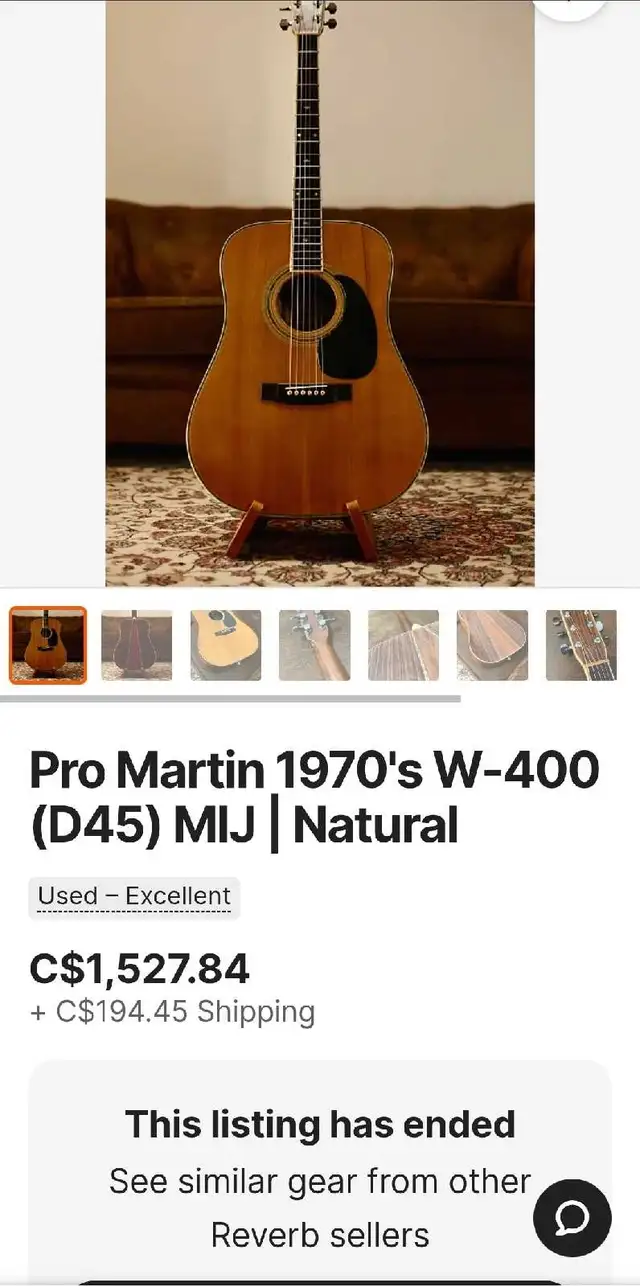The height and width of the screenshot is (1286, 640).
Task: Show the third thumbnail of the soundhole close-up
Action: [226, 645]
